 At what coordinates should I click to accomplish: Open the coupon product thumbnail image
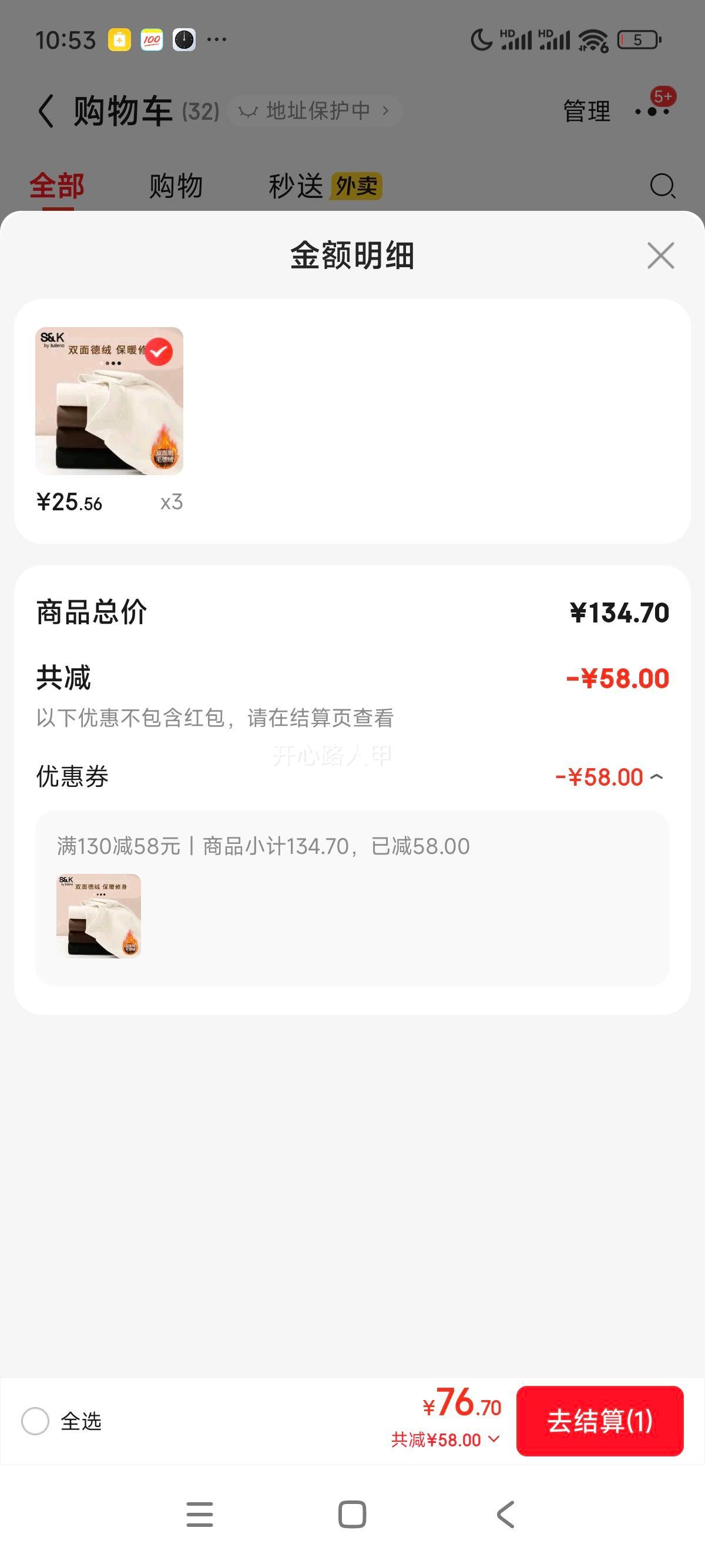(99, 916)
